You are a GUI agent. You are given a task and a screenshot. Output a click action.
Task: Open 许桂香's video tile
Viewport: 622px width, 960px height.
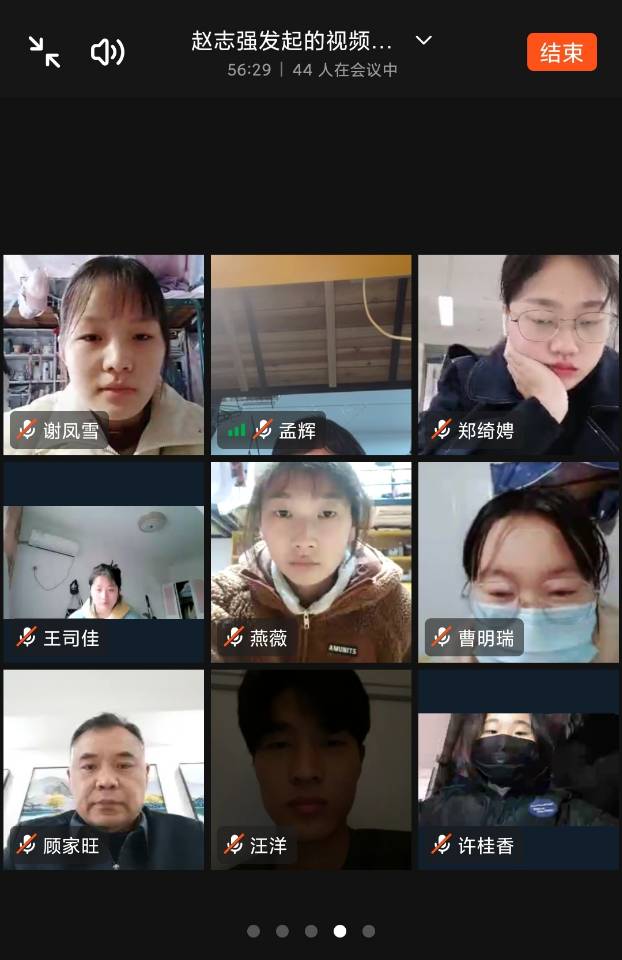coord(518,769)
